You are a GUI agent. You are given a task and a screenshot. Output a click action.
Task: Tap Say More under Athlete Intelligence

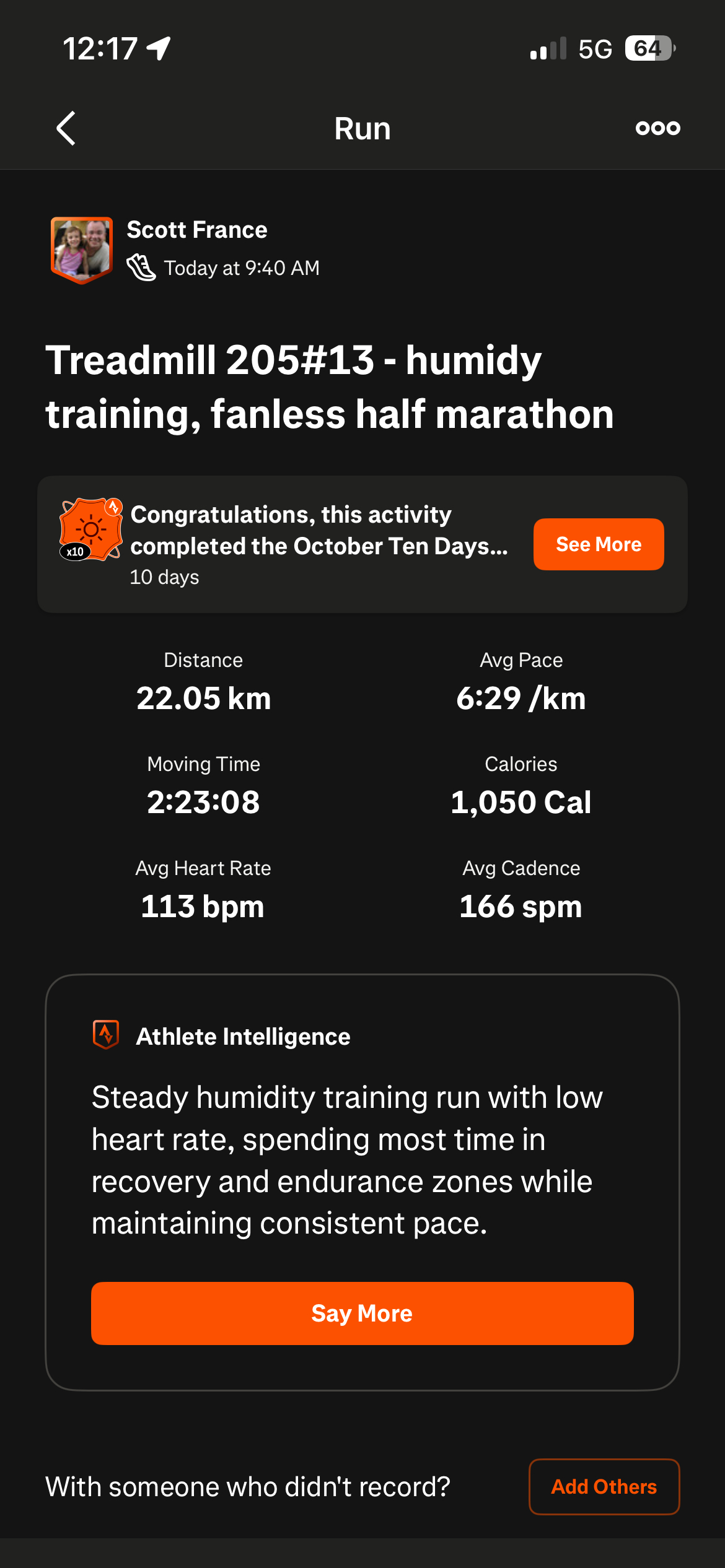pyautogui.click(x=362, y=1313)
